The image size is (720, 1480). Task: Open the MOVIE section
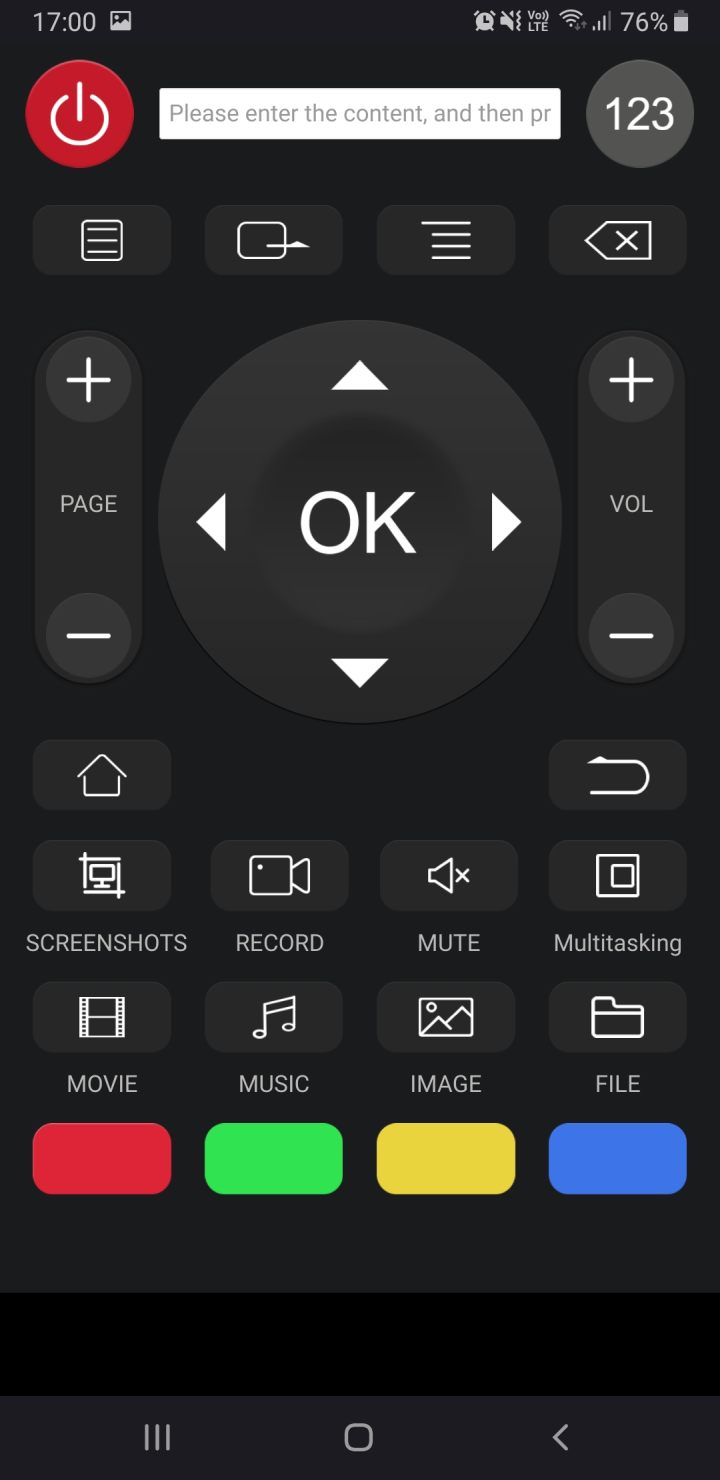coord(102,1018)
